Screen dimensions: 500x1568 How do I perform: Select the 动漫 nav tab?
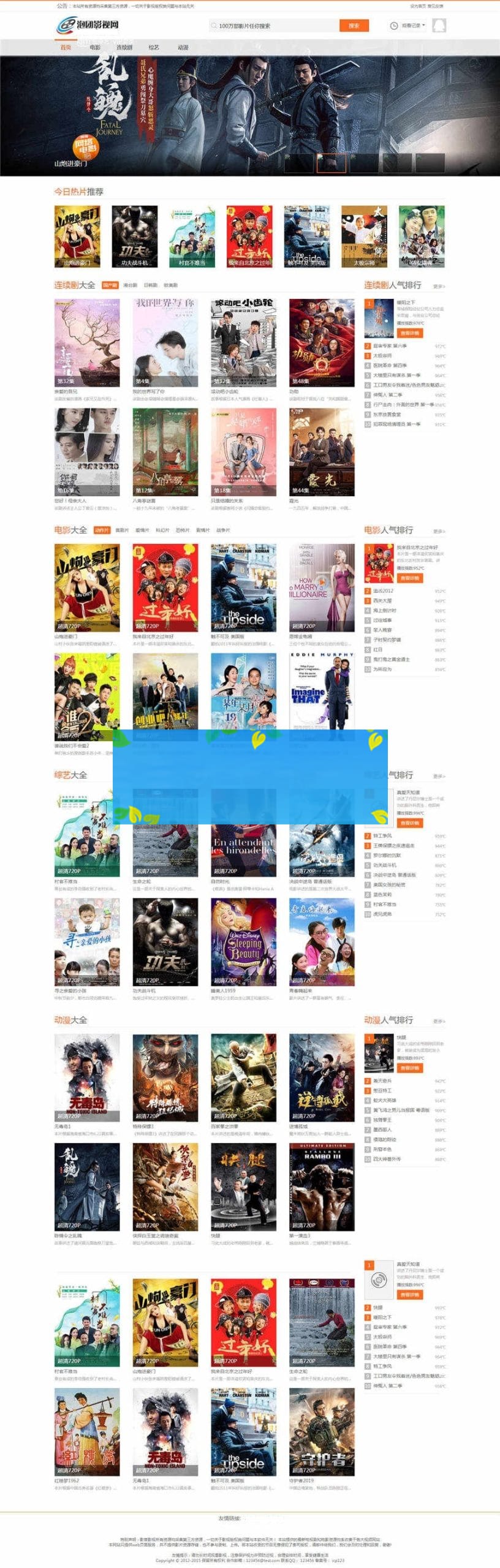183,47
